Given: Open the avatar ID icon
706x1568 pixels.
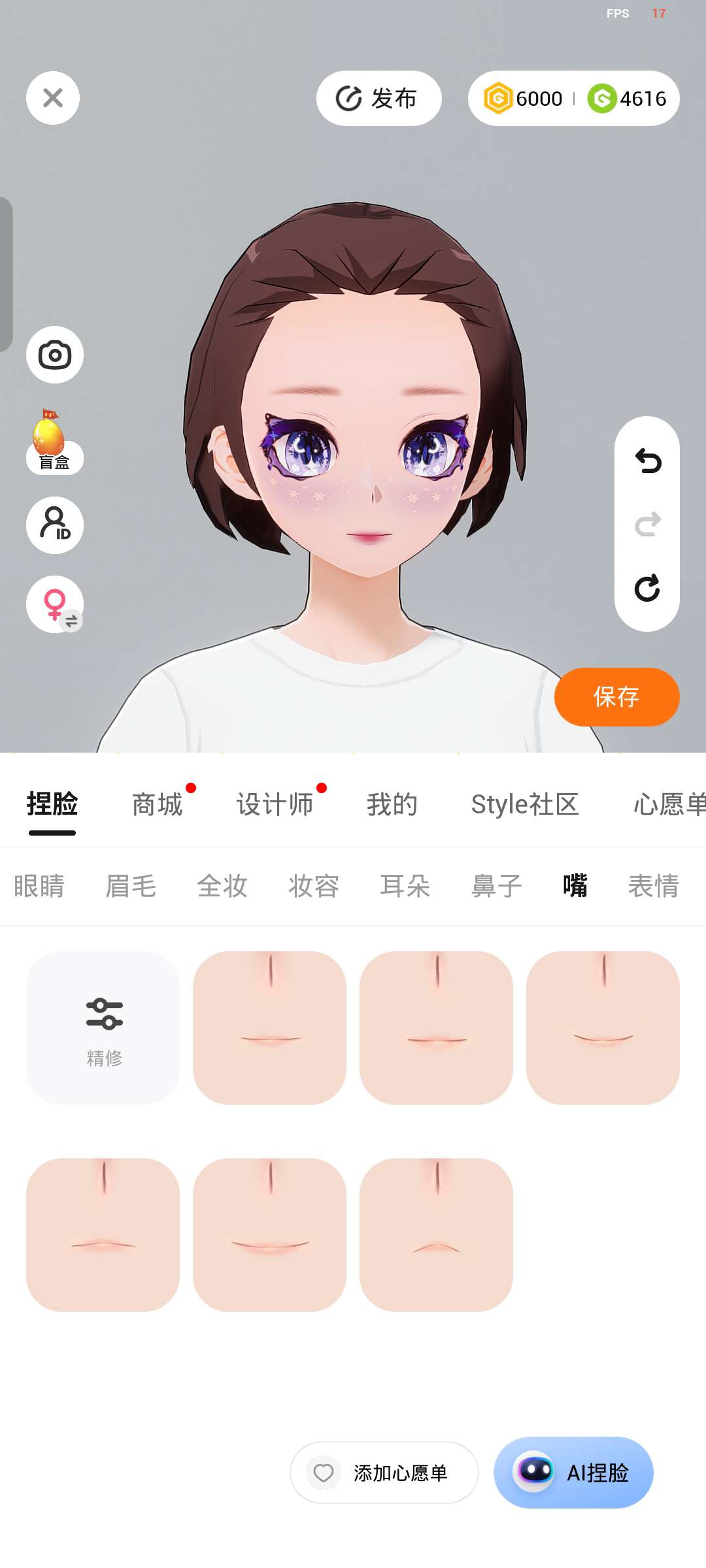Looking at the screenshot, I should (55, 525).
